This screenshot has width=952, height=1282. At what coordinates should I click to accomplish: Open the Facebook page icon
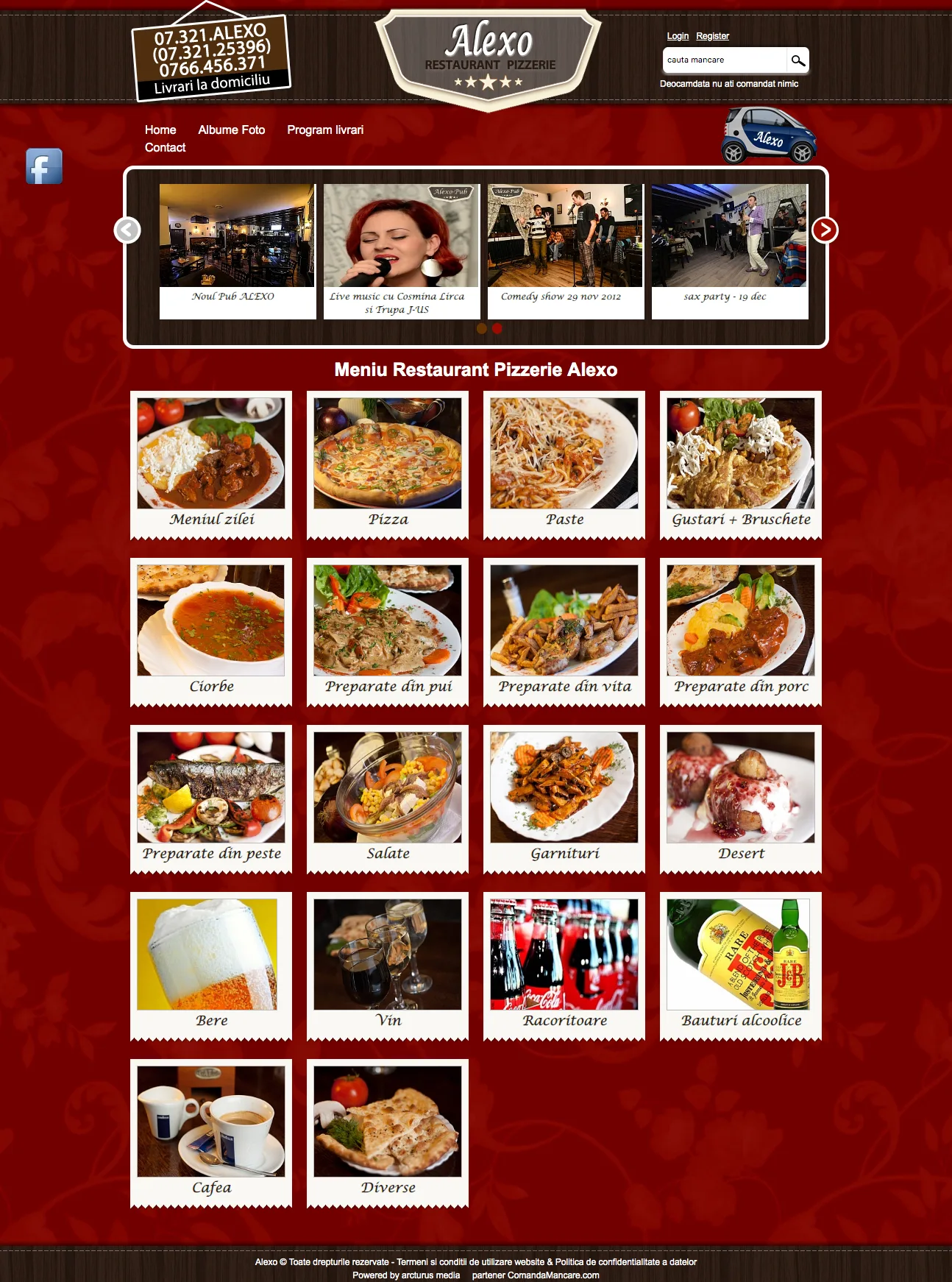44,166
